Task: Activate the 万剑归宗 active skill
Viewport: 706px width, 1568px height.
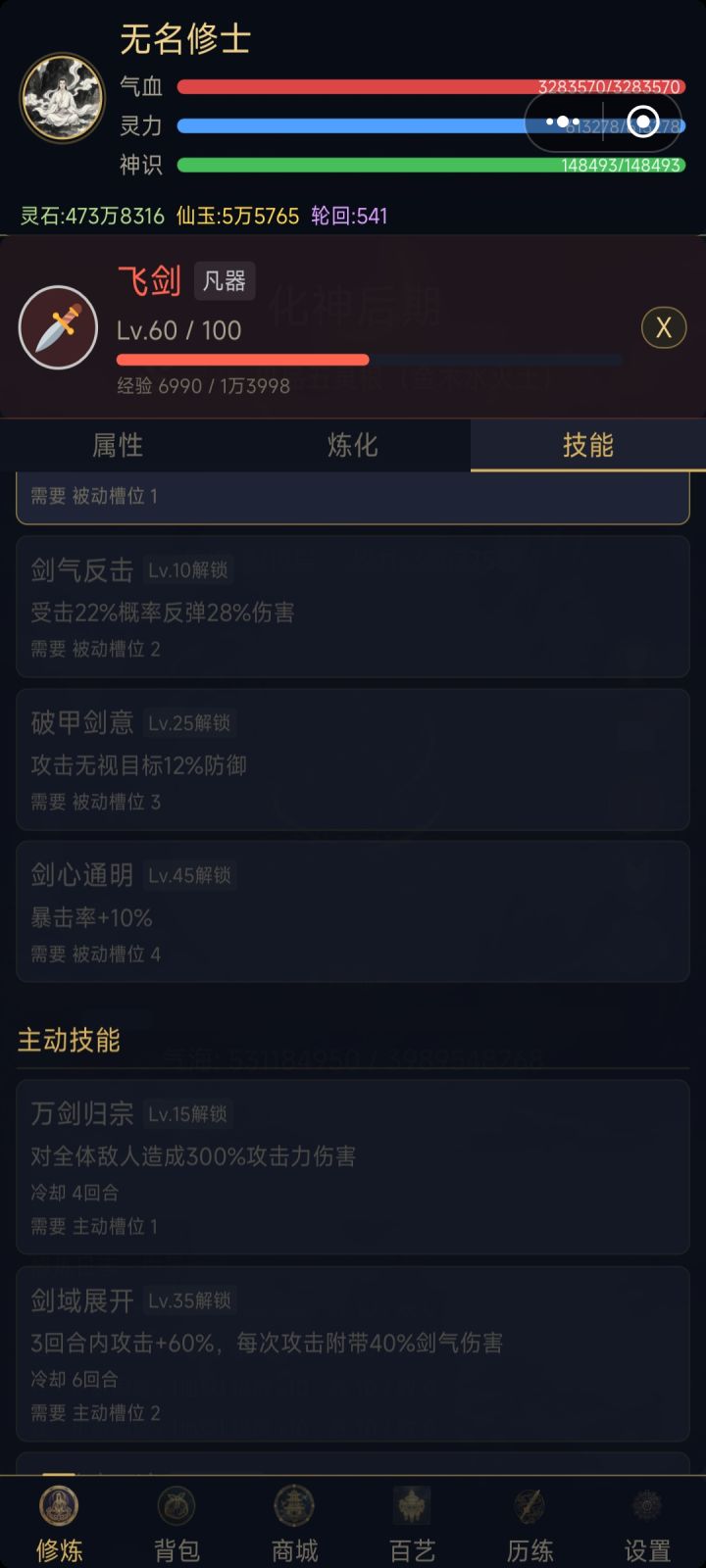Action: coord(353,1166)
